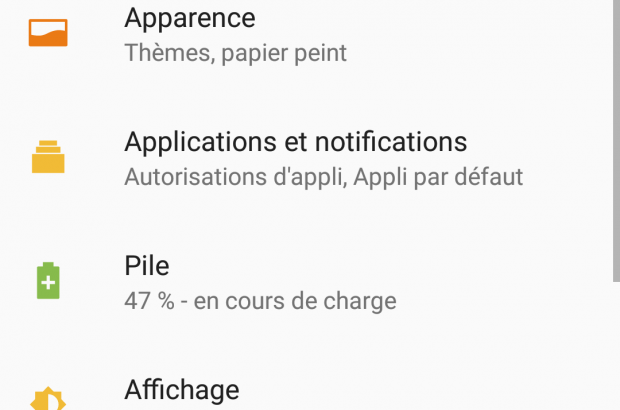The width and height of the screenshot is (620, 410).
Task: Open the Affichage display settings
Action: tap(182, 389)
